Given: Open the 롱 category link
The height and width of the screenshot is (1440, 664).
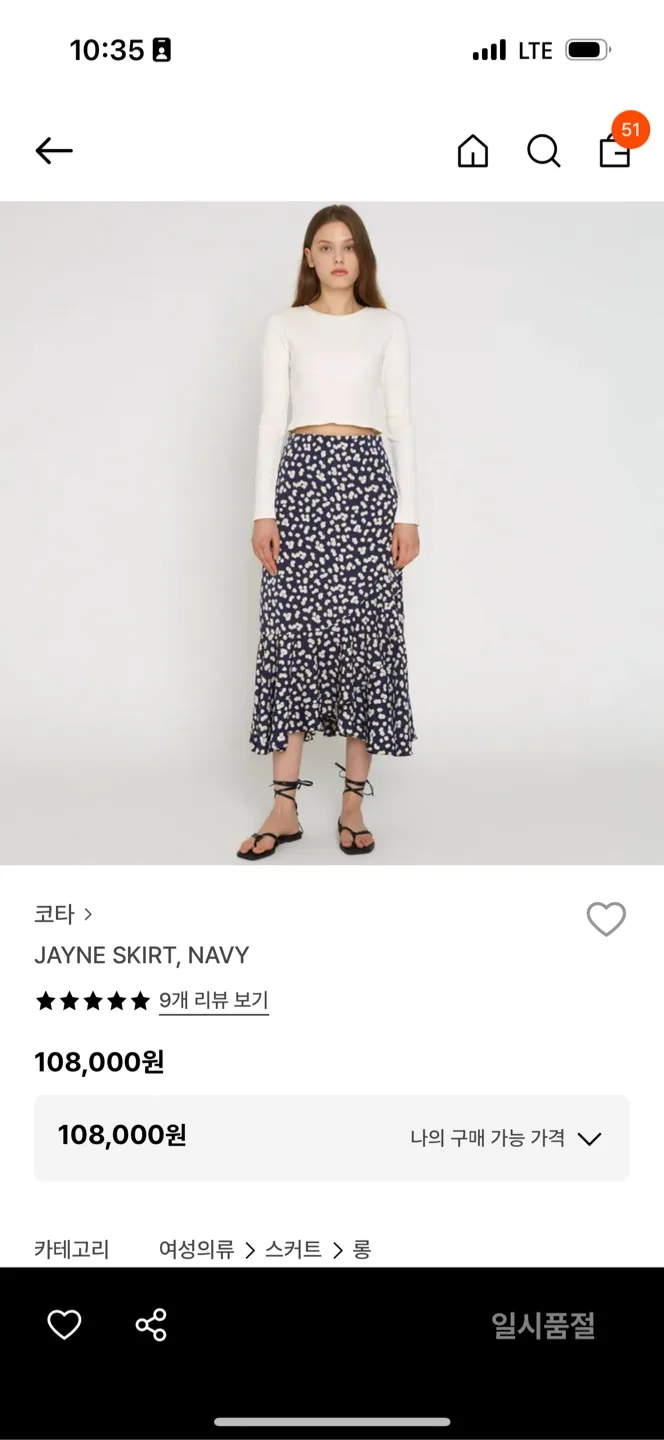Looking at the screenshot, I should [x=362, y=1249].
